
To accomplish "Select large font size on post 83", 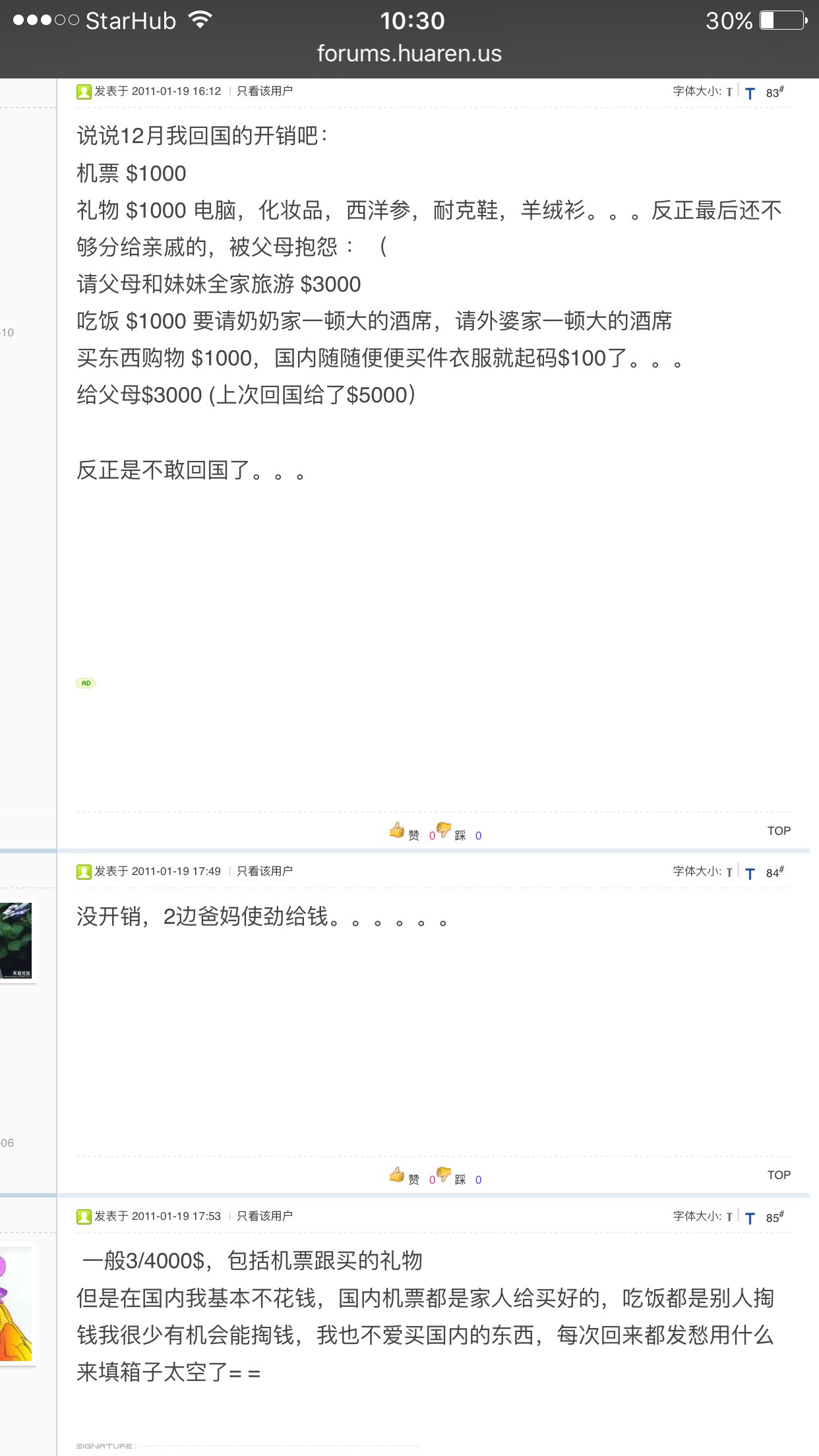I will 750,93.
